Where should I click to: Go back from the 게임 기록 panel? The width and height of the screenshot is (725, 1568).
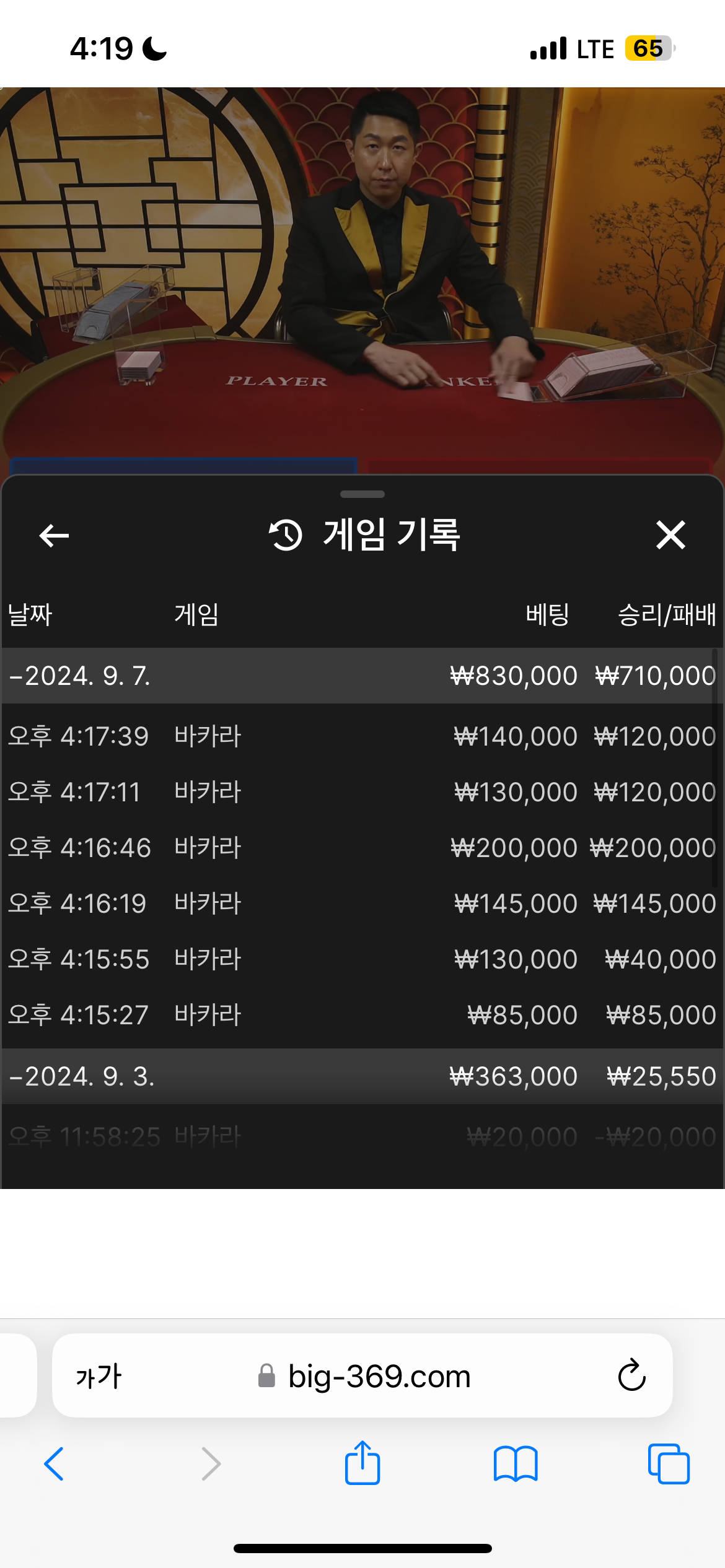click(54, 535)
